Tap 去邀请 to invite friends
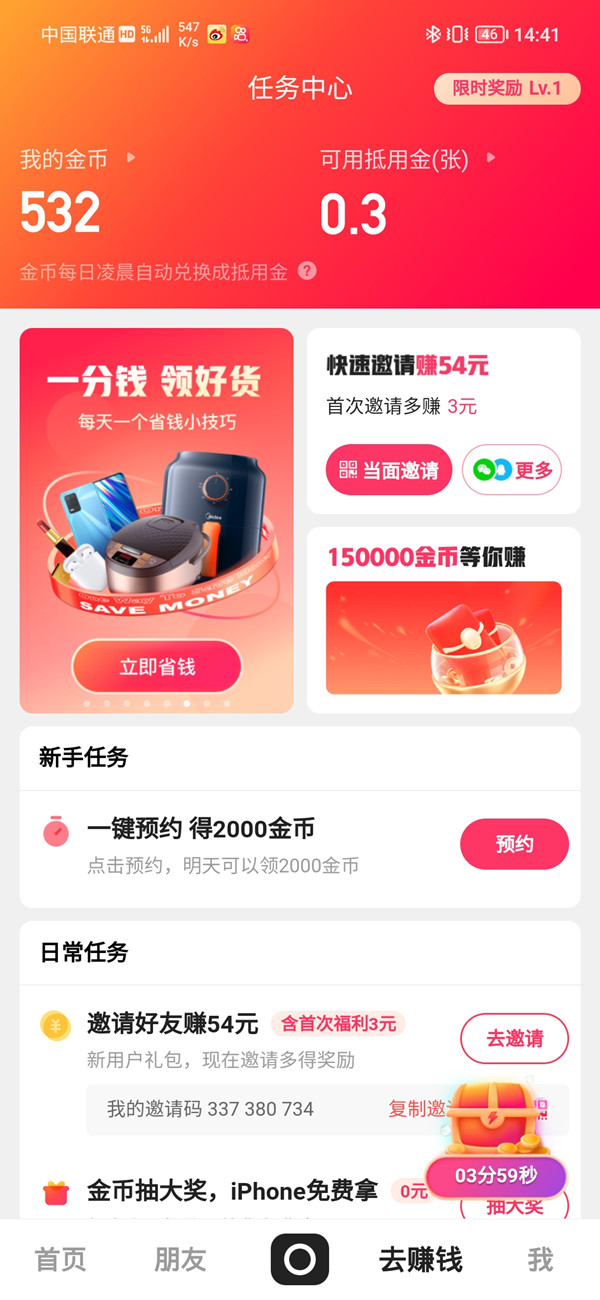The width and height of the screenshot is (600, 1300). click(x=514, y=1038)
